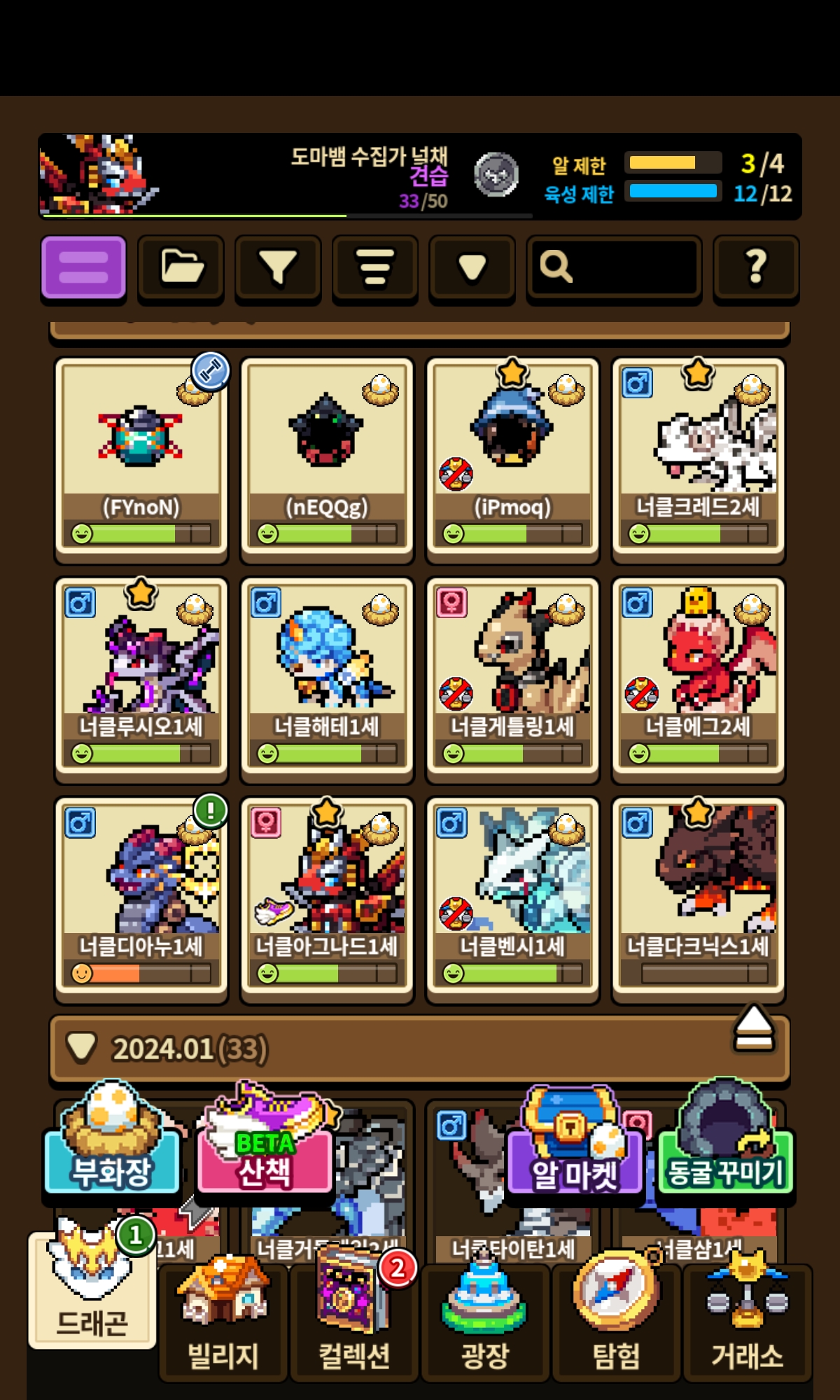Open the funnel filter options
Image resolution: width=840 pixels, height=1400 pixels.
[278, 269]
